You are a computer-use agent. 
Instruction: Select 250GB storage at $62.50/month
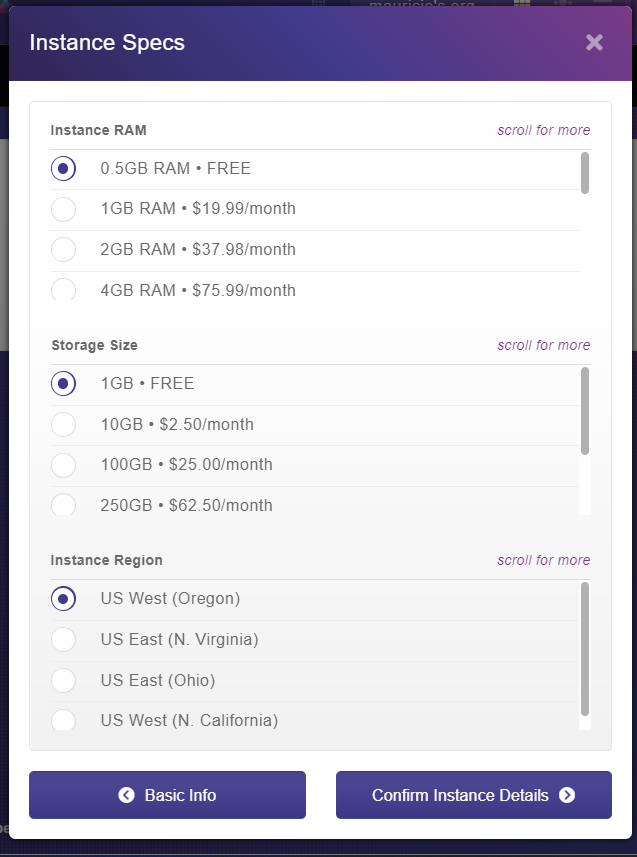click(63, 505)
